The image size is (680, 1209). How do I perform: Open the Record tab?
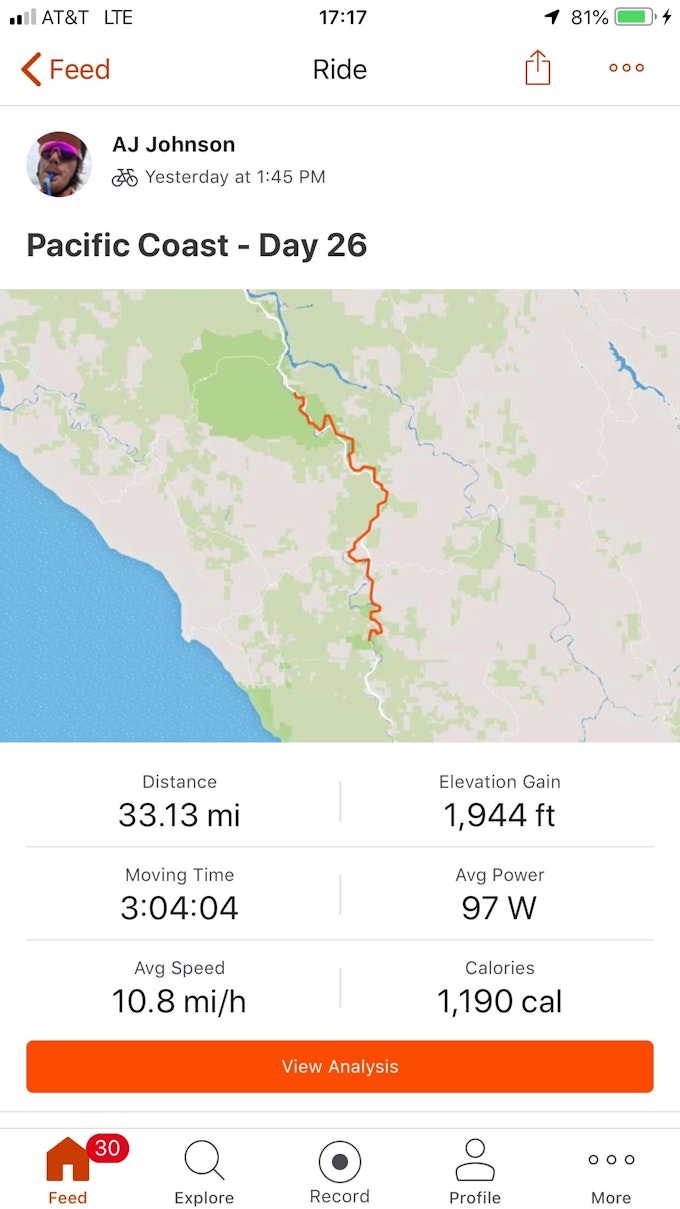pyautogui.click(x=340, y=1172)
